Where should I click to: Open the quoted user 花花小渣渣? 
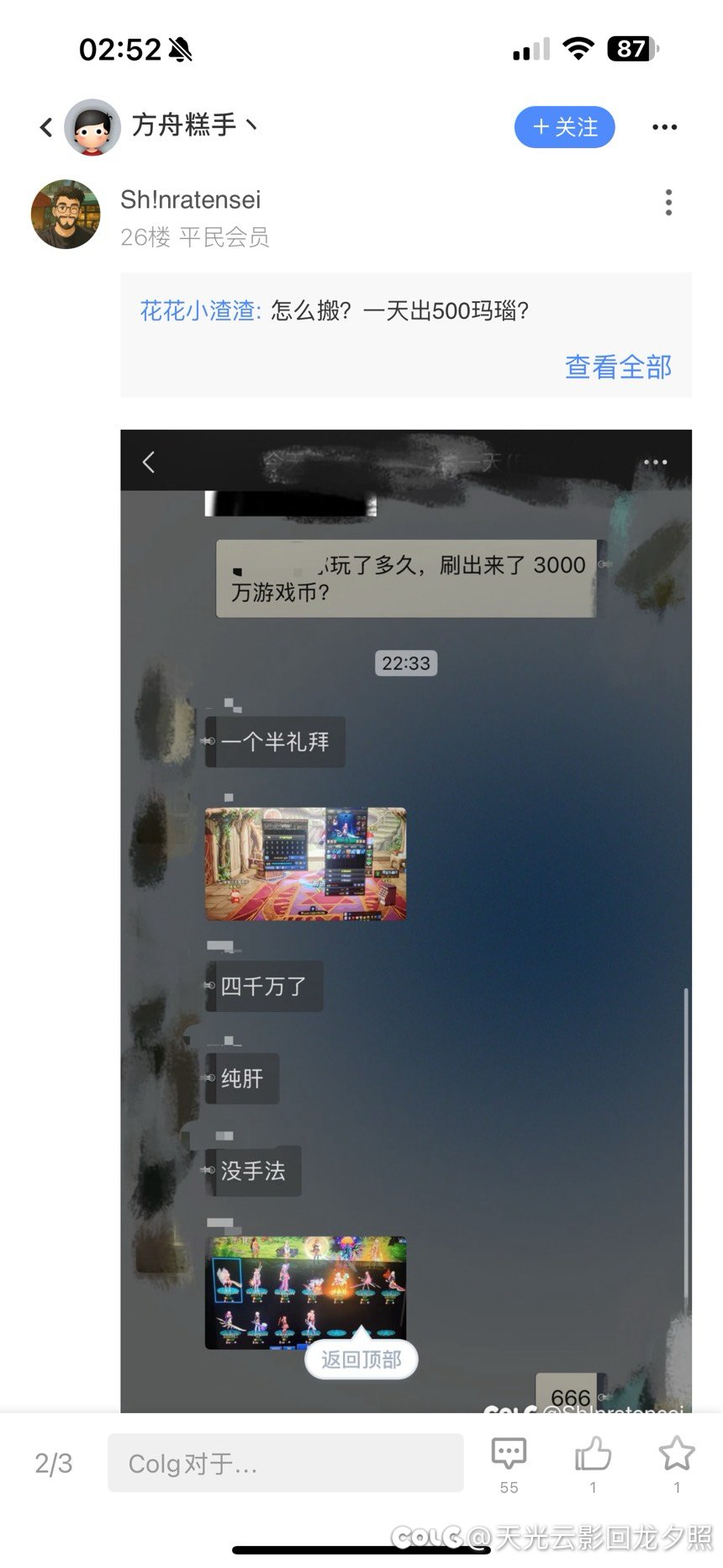[198, 310]
